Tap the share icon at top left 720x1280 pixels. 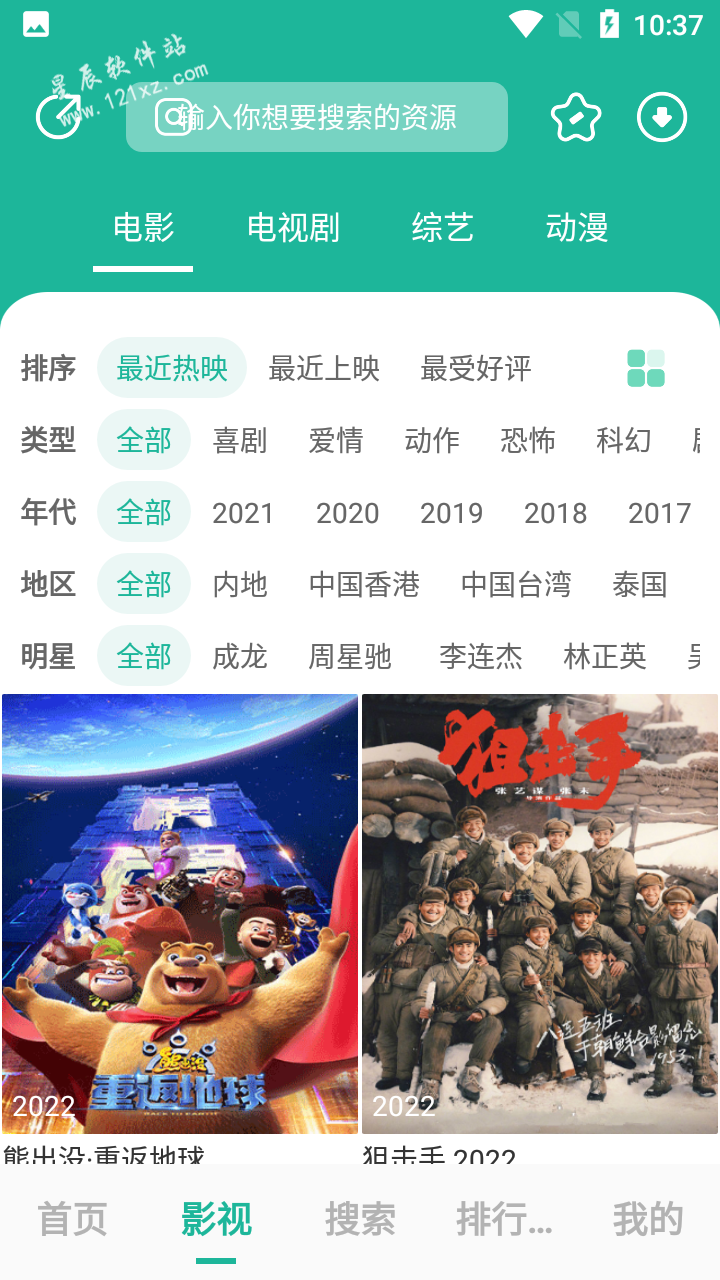[58, 116]
